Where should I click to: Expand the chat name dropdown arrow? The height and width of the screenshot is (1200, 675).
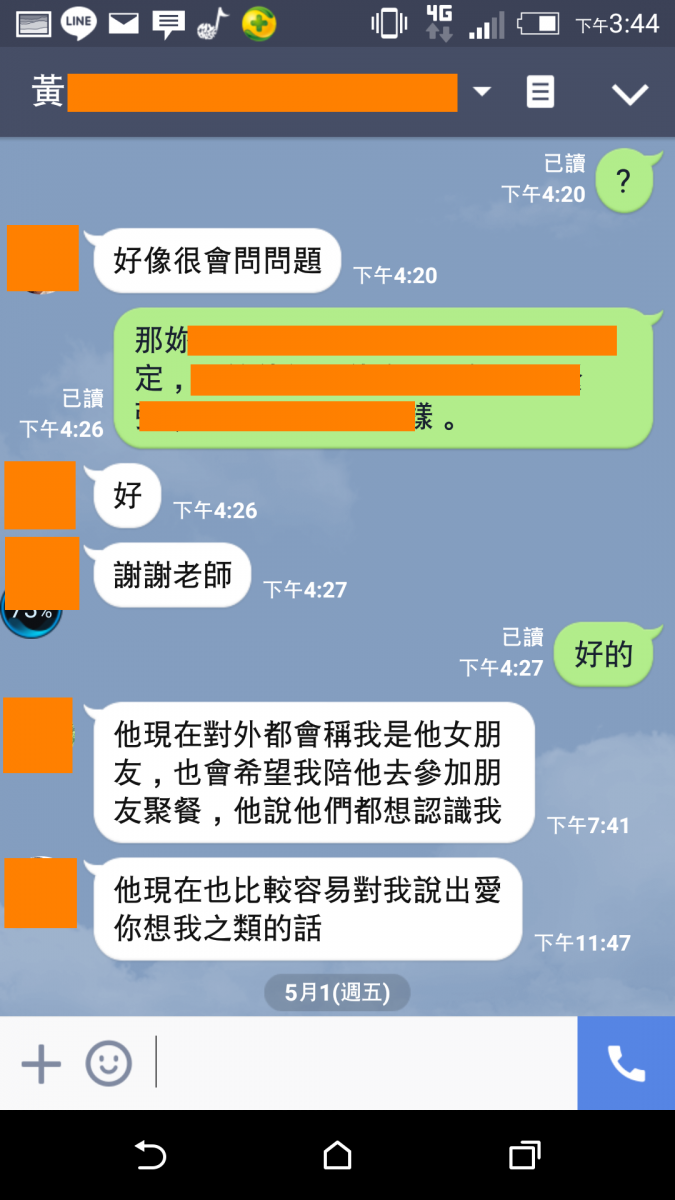pos(482,92)
